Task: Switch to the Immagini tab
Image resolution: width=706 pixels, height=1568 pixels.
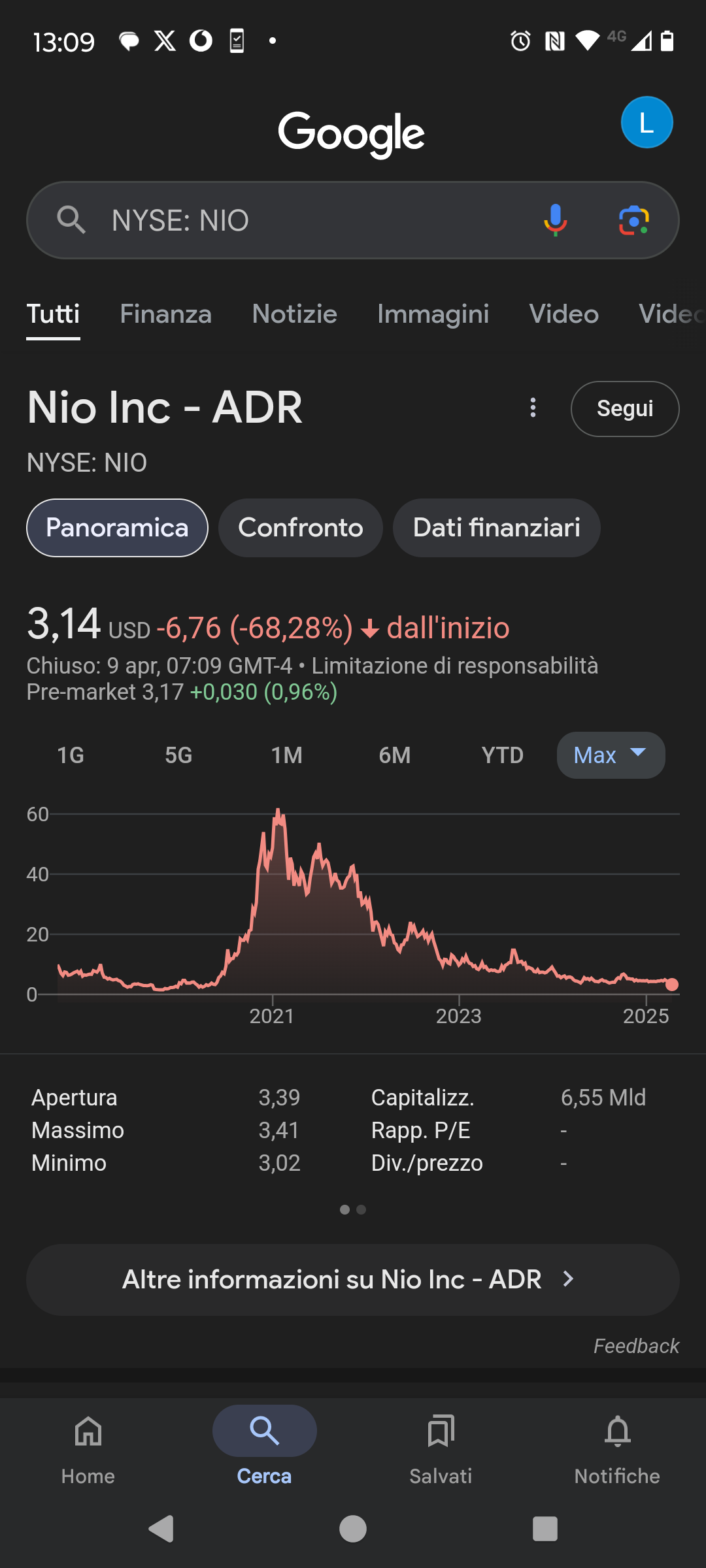Action: 433,314
